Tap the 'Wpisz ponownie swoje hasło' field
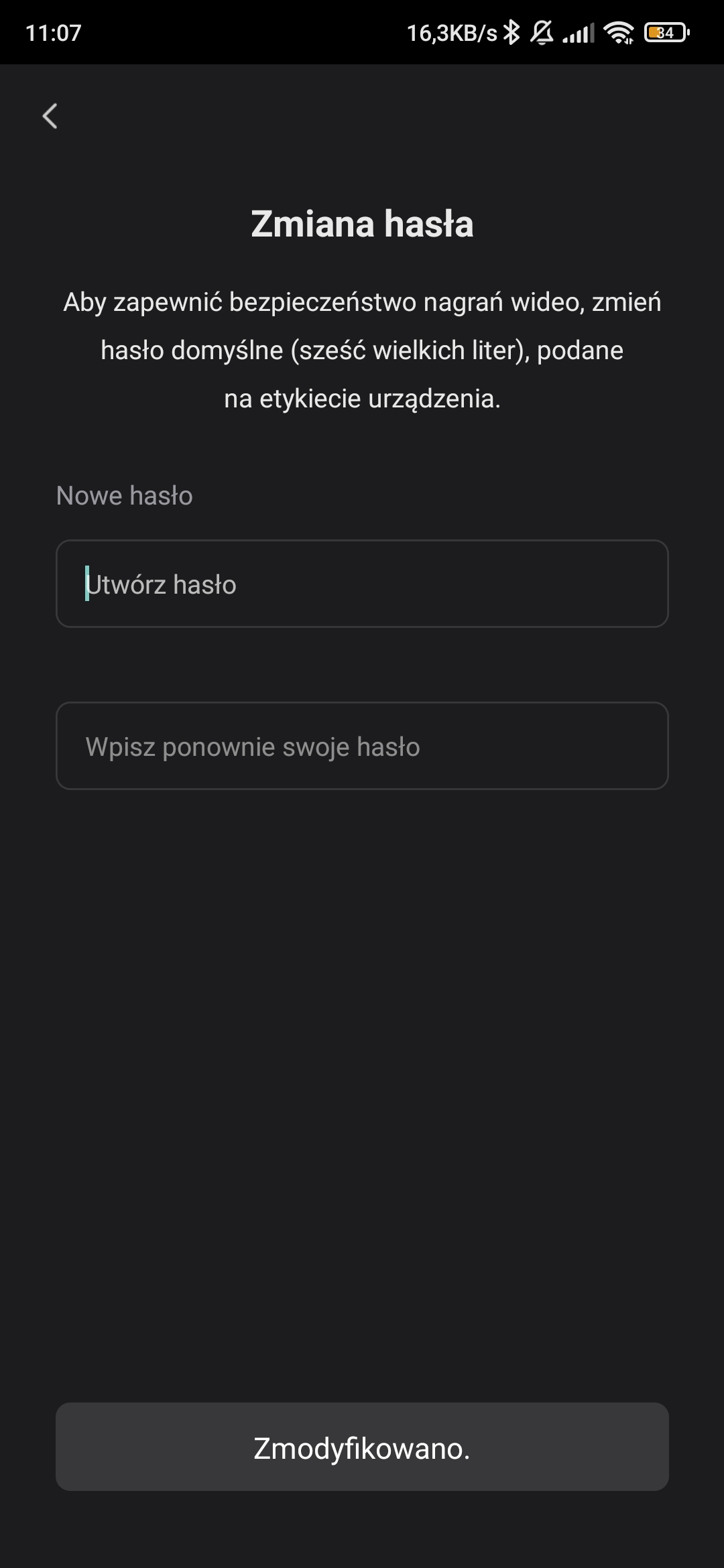The image size is (724, 1568). (362, 746)
